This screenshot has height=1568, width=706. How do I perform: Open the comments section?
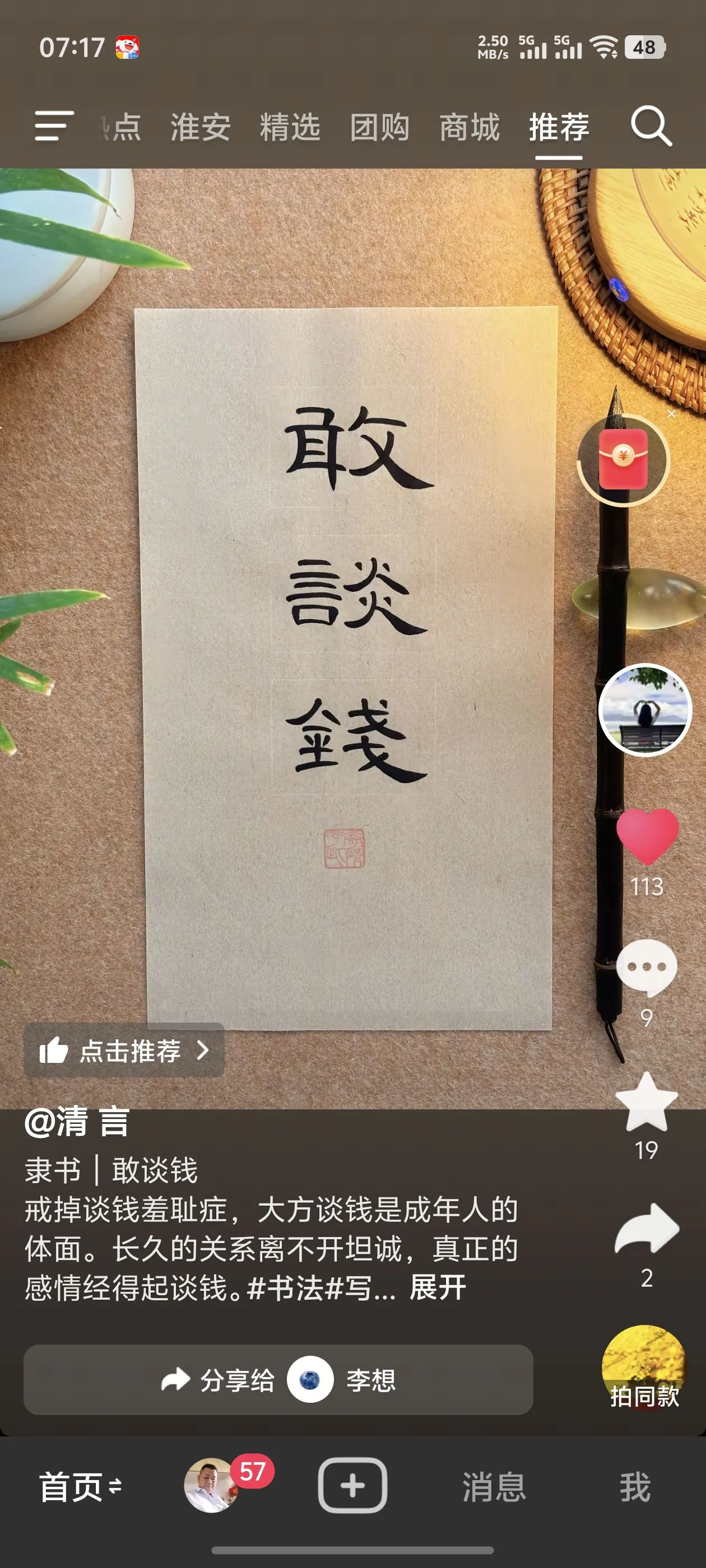646,967
